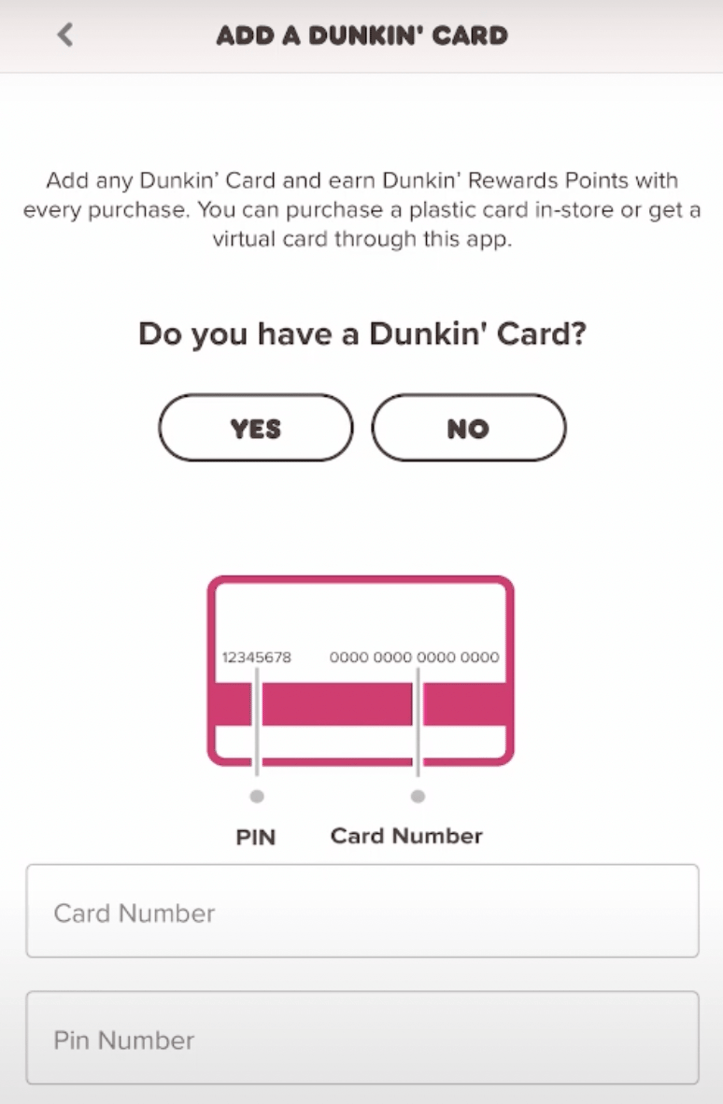Select the sample card number 0000 0000 0000 0000

(416, 657)
